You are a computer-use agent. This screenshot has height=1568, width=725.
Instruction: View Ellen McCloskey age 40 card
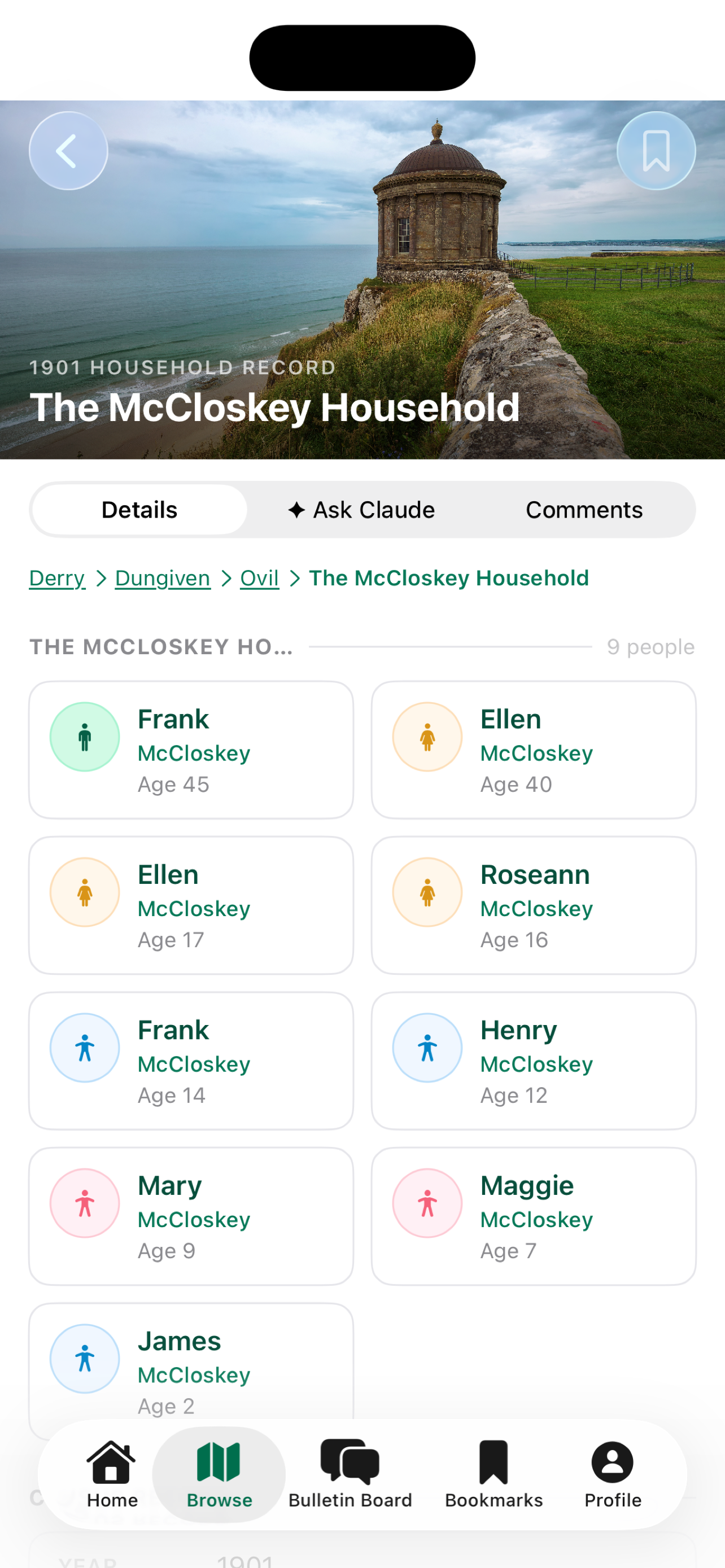(x=533, y=750)
